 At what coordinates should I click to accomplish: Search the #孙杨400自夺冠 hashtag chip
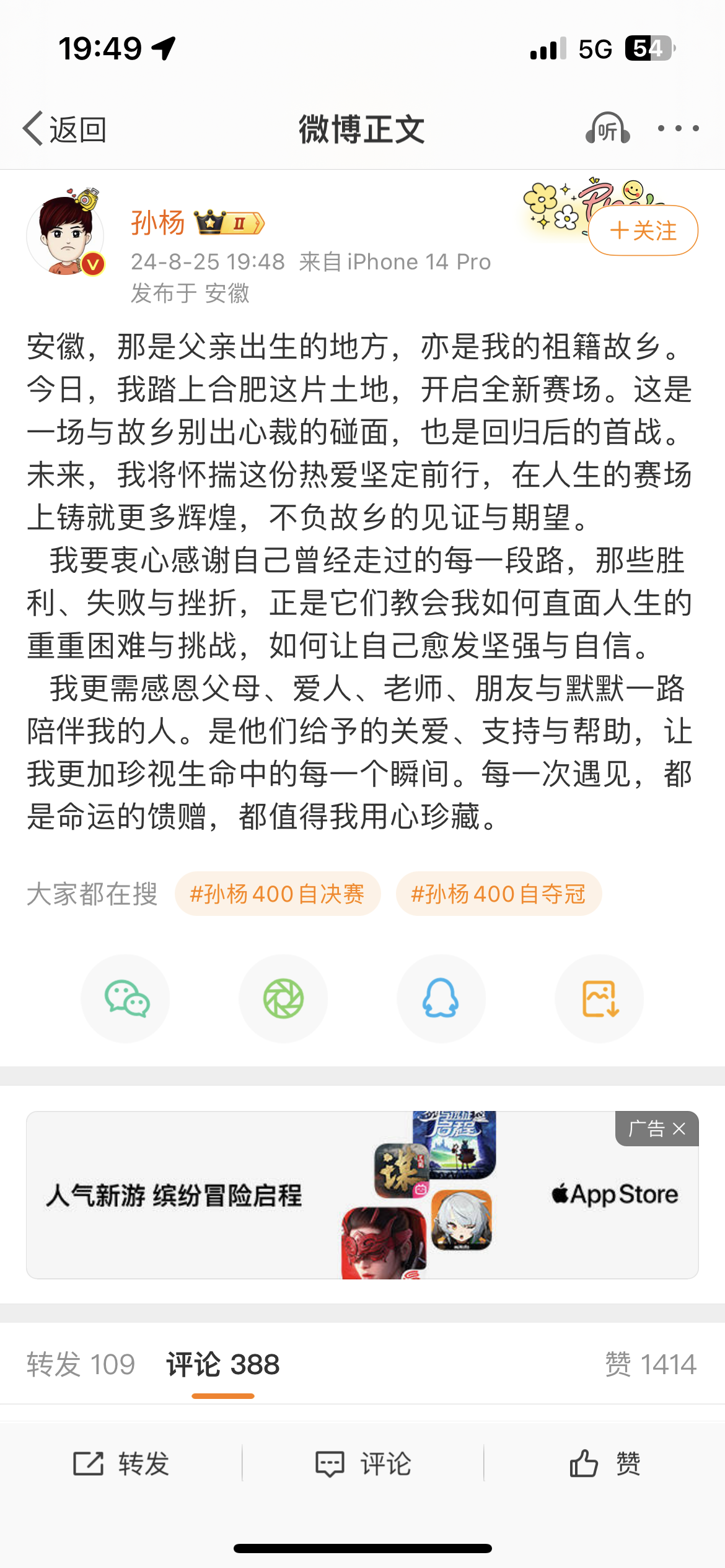point(498,894)
